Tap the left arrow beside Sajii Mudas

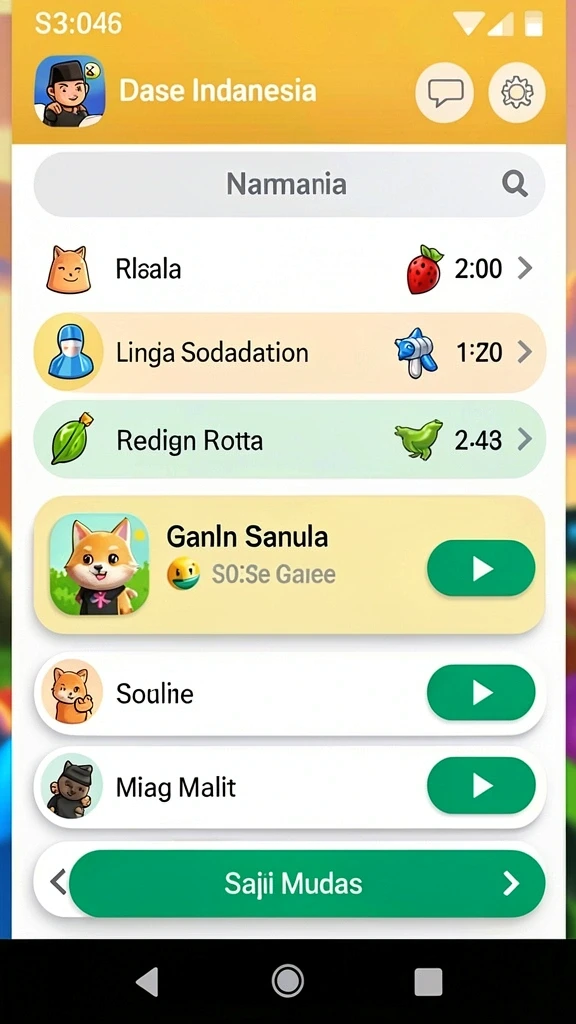point(57,883)
